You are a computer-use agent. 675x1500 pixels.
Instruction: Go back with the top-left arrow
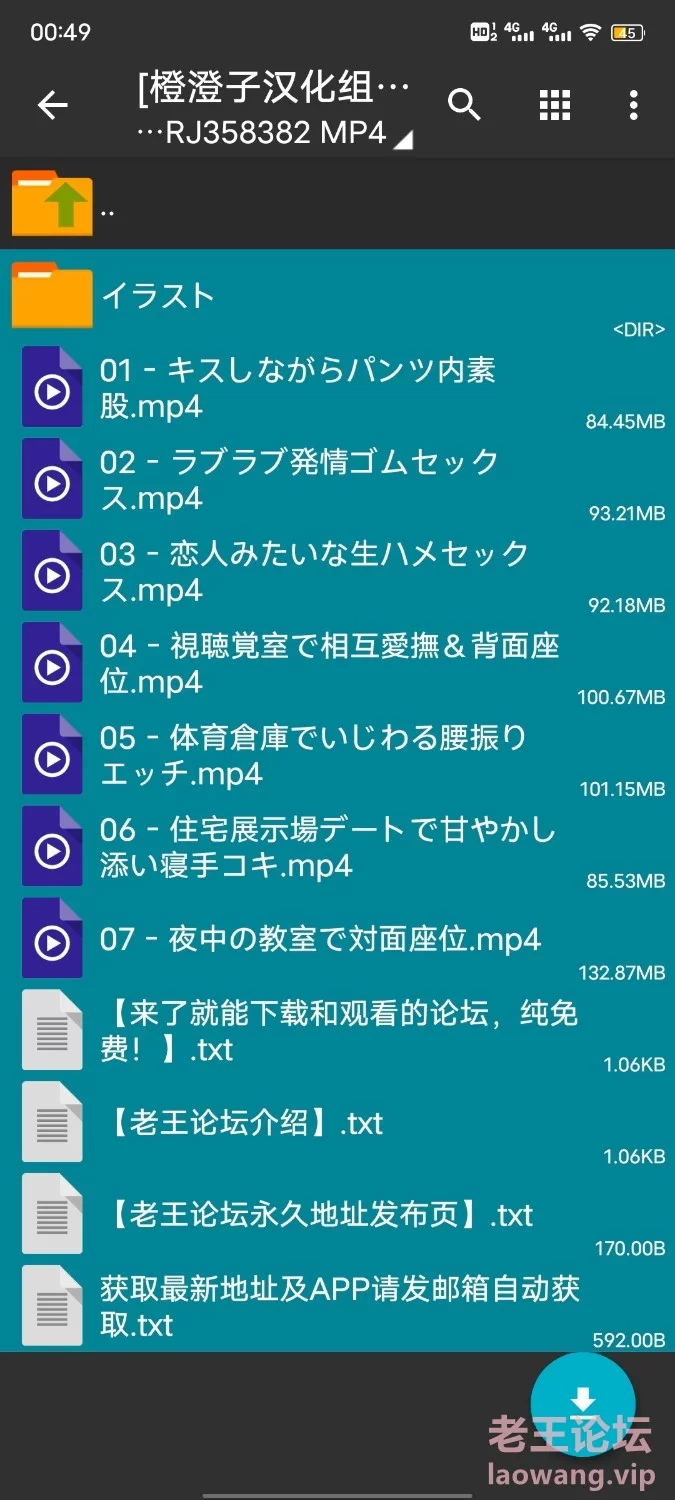pos(52,105)
